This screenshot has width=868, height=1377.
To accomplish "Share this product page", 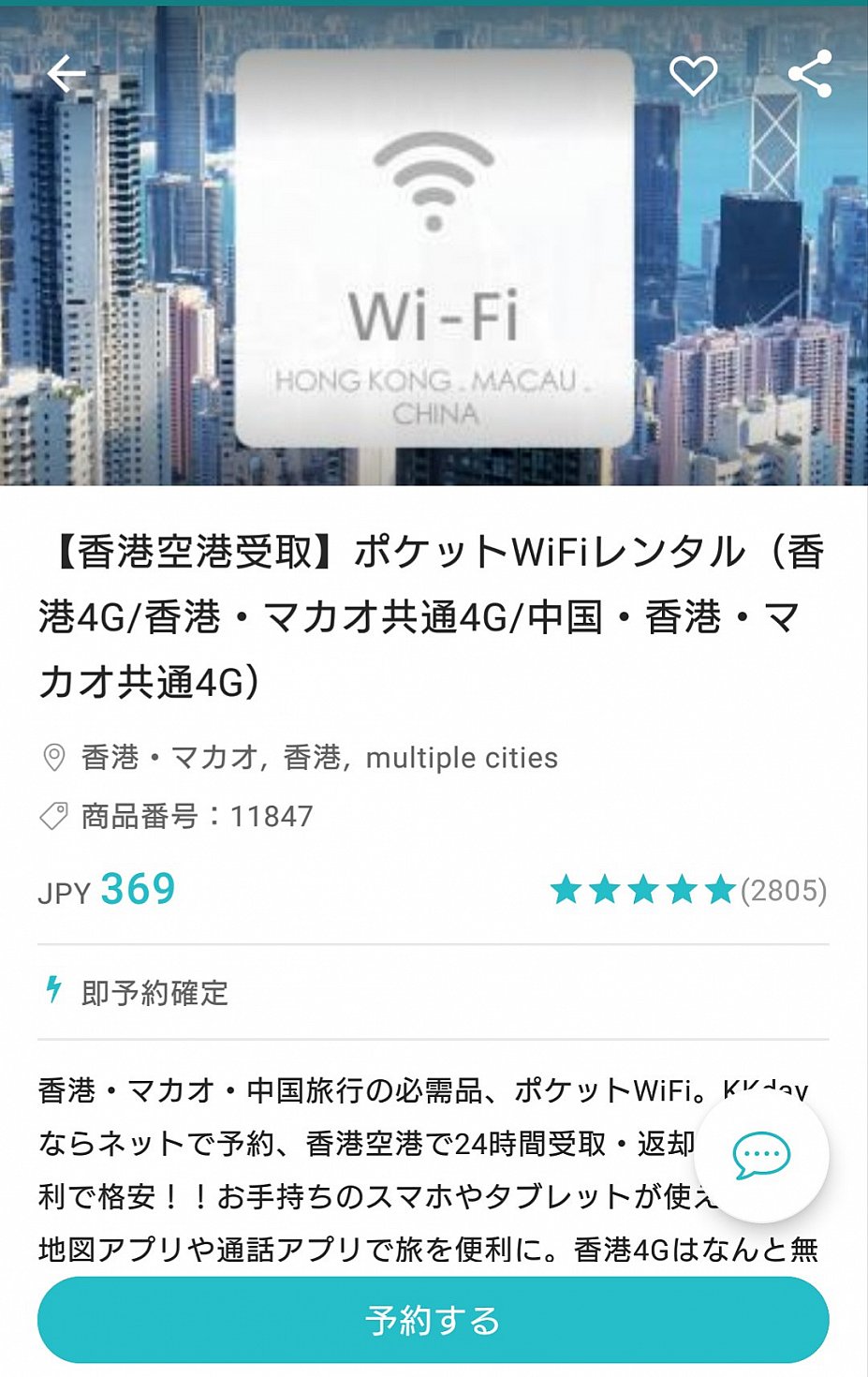I will coord(809,74).
